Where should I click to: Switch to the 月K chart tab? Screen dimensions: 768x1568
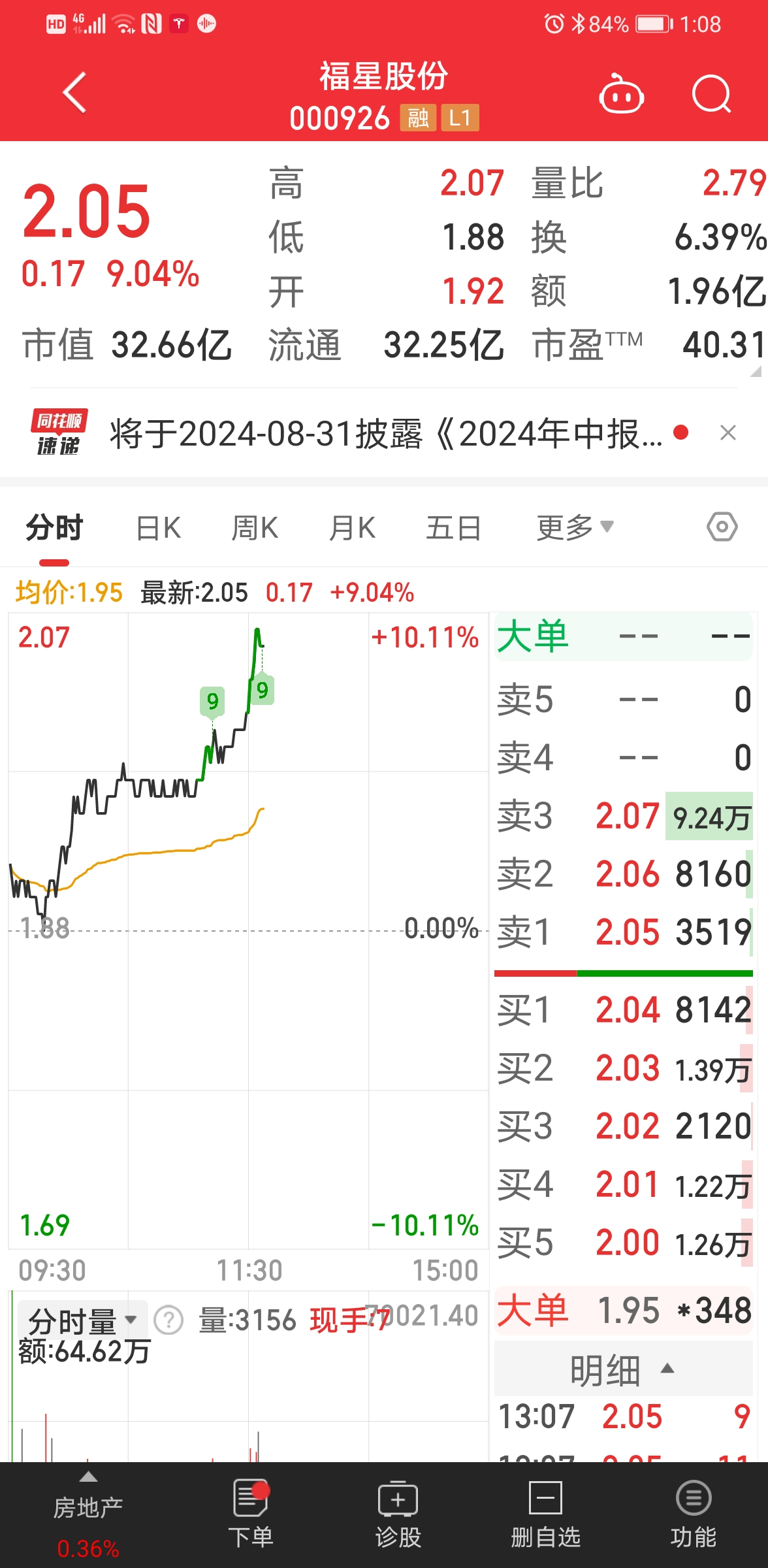pos(352,528)
